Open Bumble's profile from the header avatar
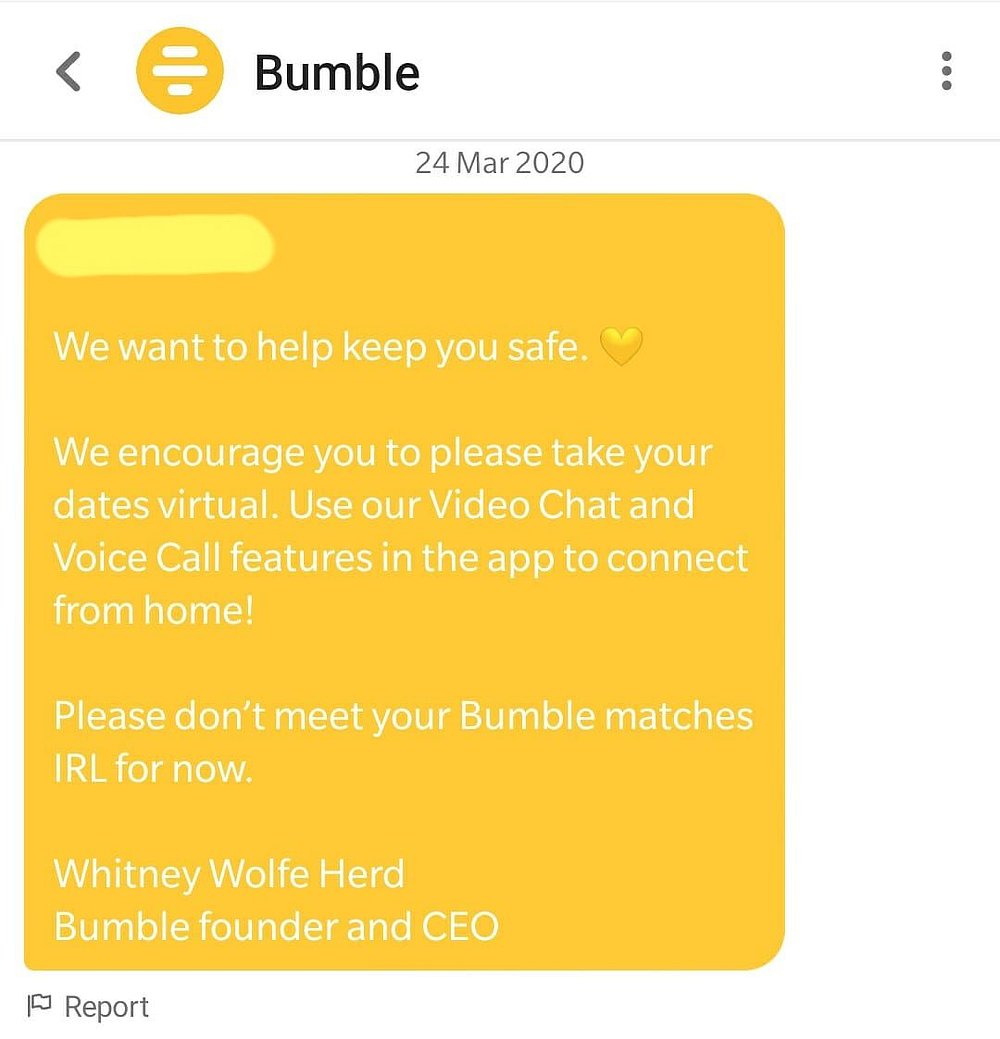The width and height of the screenshot is (1000, 1039). [x=179, y=72]
